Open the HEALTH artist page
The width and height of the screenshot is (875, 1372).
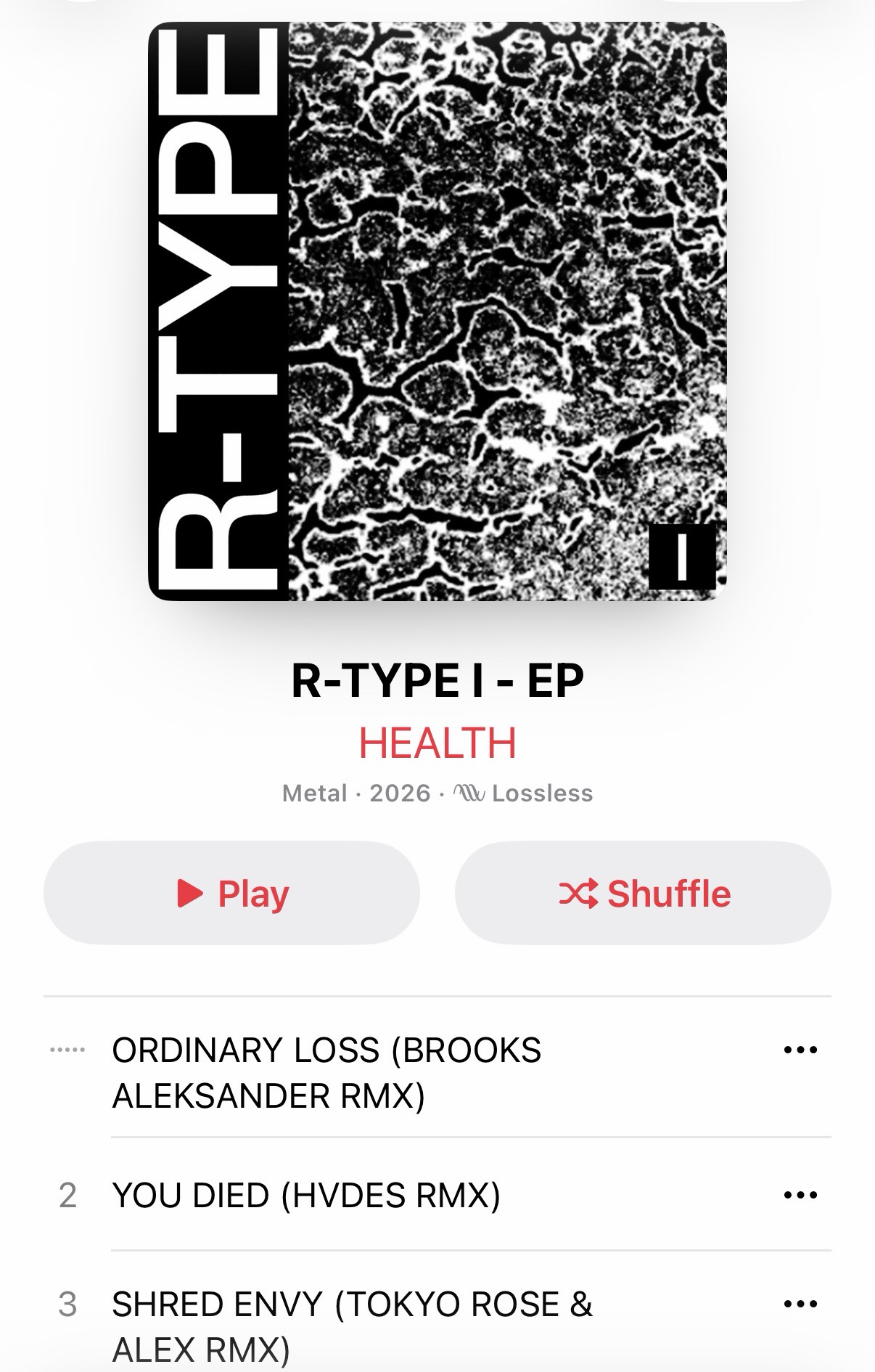point(437,743)
